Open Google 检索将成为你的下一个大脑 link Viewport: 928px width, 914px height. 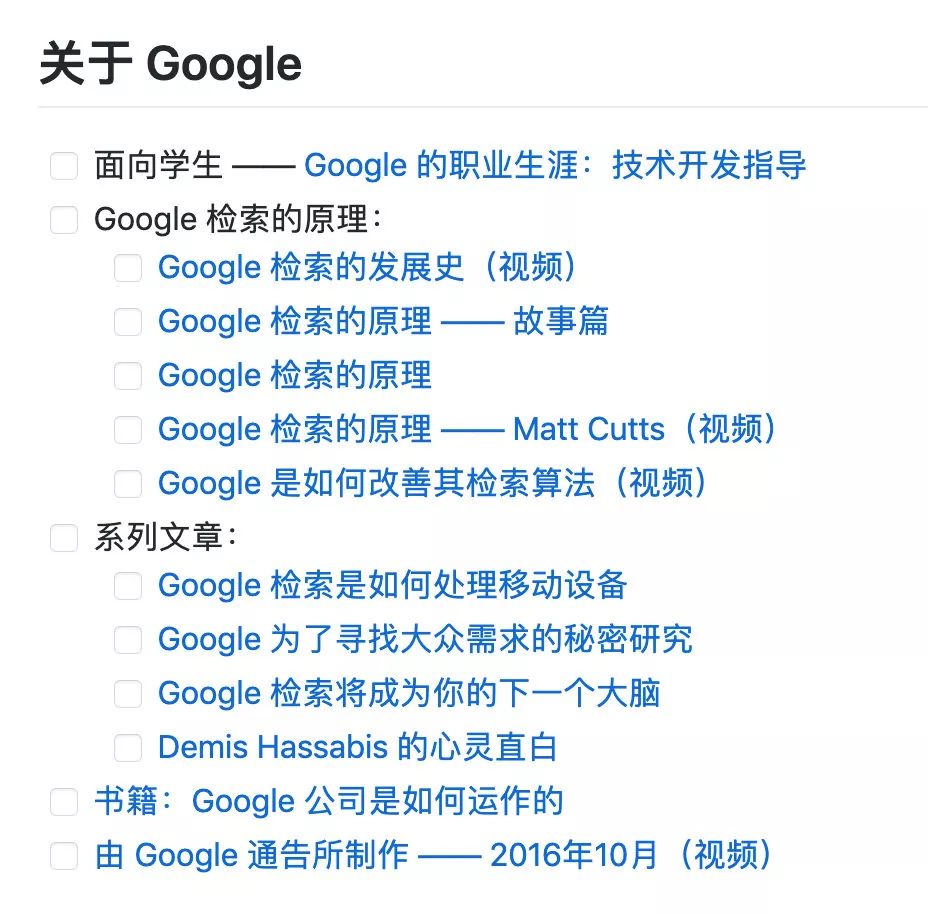click(x=409, y=693)
